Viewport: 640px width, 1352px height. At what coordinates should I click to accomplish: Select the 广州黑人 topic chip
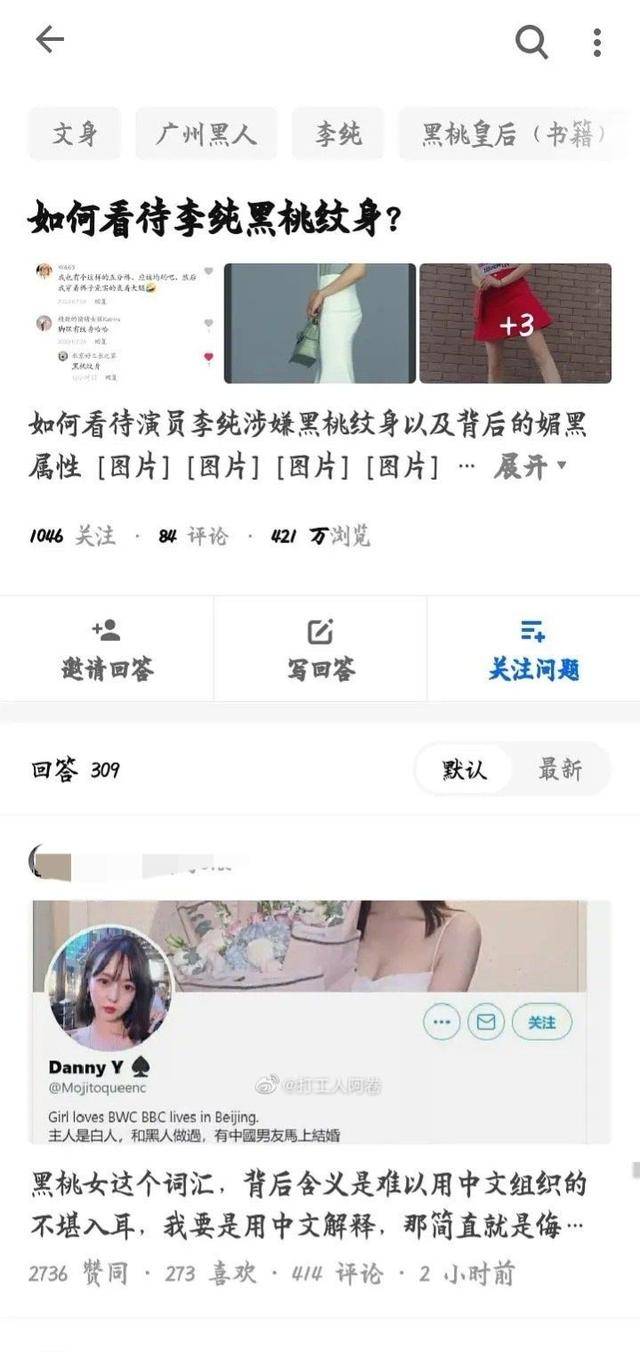(x=206, y=134)
